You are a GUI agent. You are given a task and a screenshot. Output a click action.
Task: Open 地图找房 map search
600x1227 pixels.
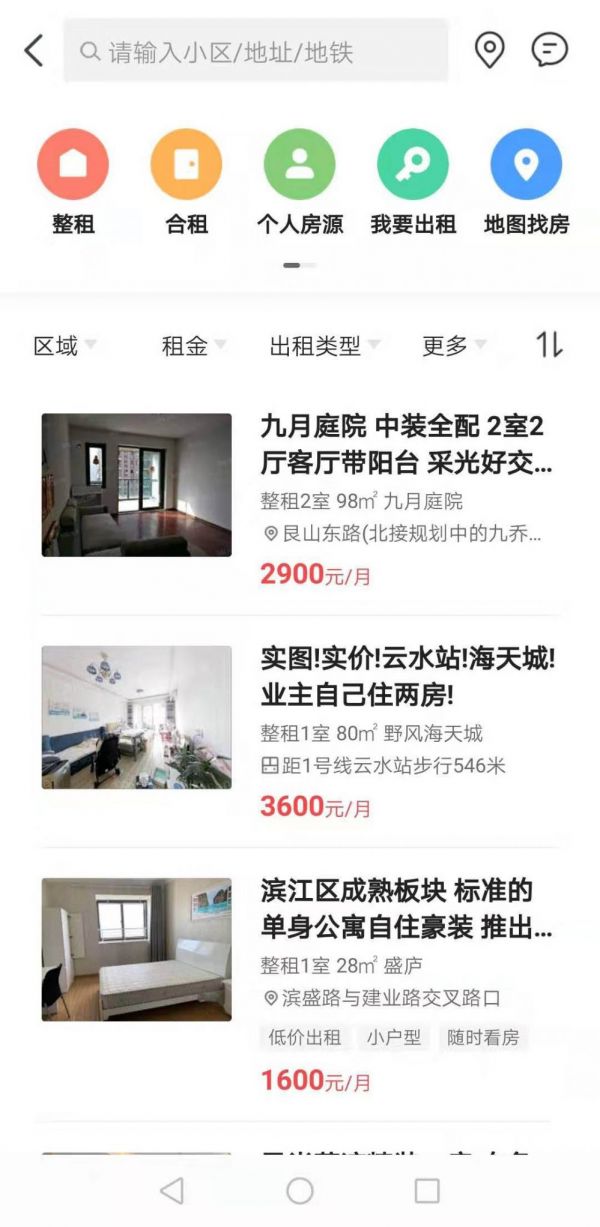point(526,182)
